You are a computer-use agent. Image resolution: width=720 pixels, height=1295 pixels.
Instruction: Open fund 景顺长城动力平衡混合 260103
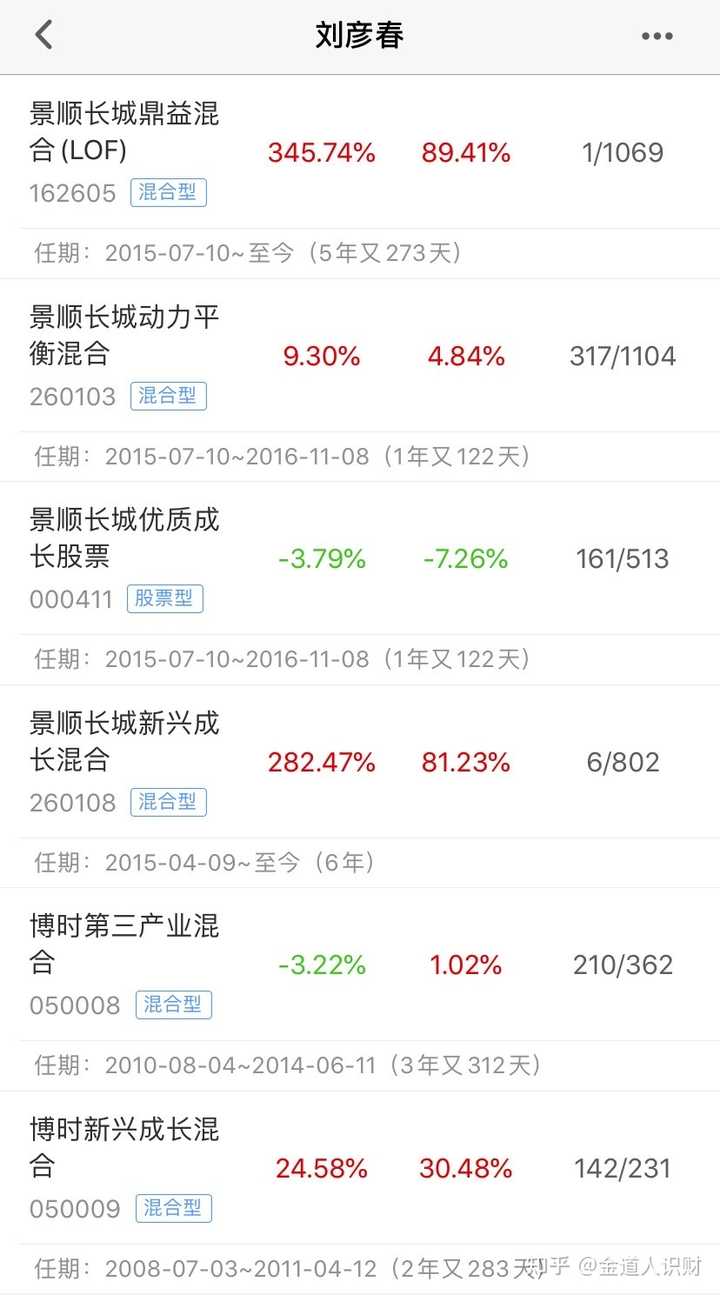point(360,355)
